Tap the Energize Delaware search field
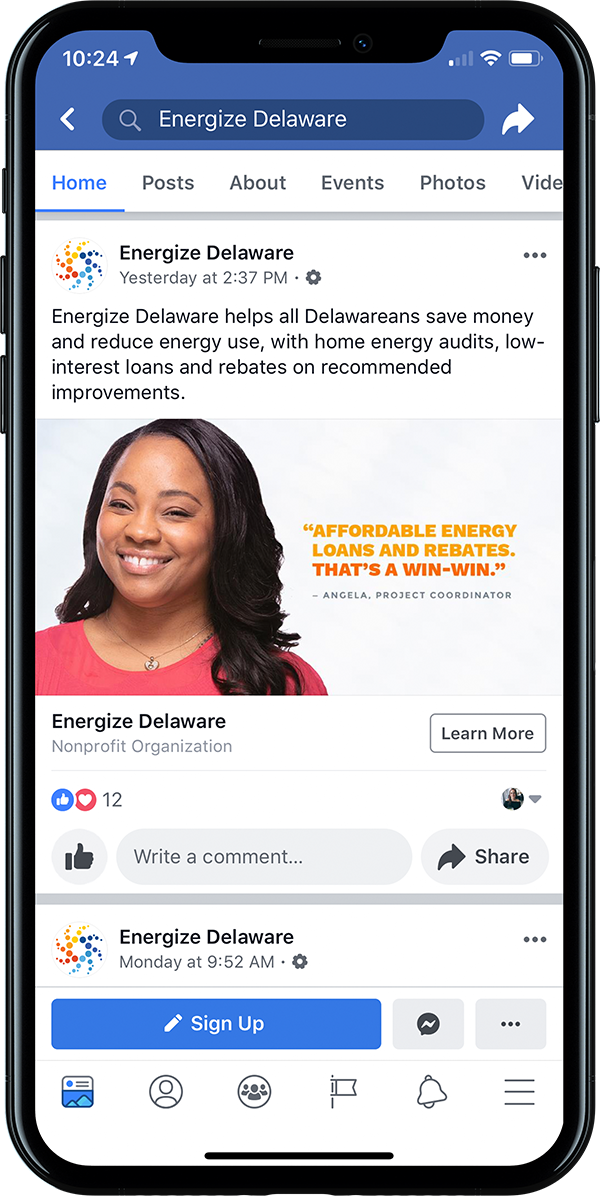This screenshot has width=600, height=1196. click(x=292, y=120)
